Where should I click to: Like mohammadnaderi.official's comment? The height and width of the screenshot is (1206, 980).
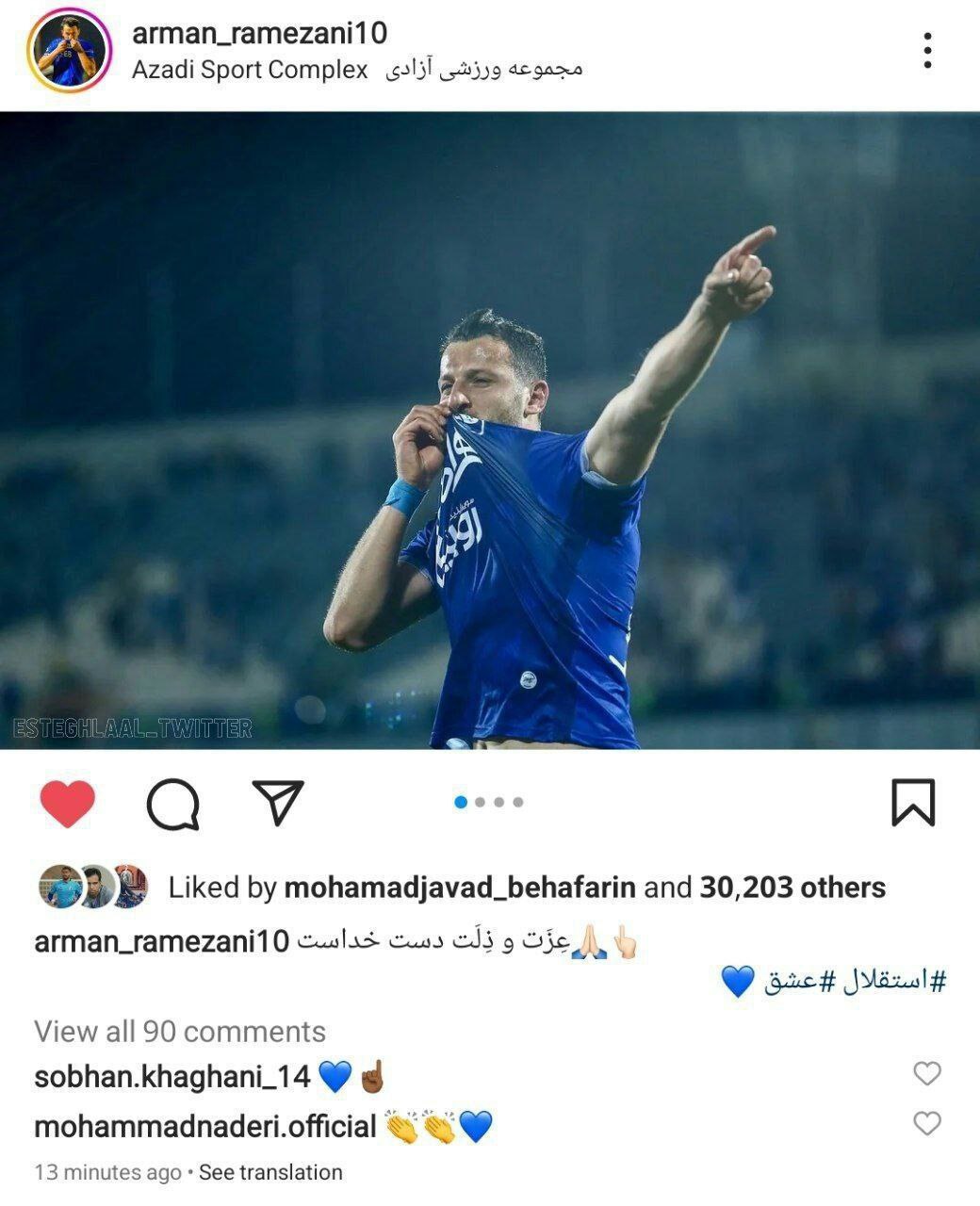click(927, 1123)
